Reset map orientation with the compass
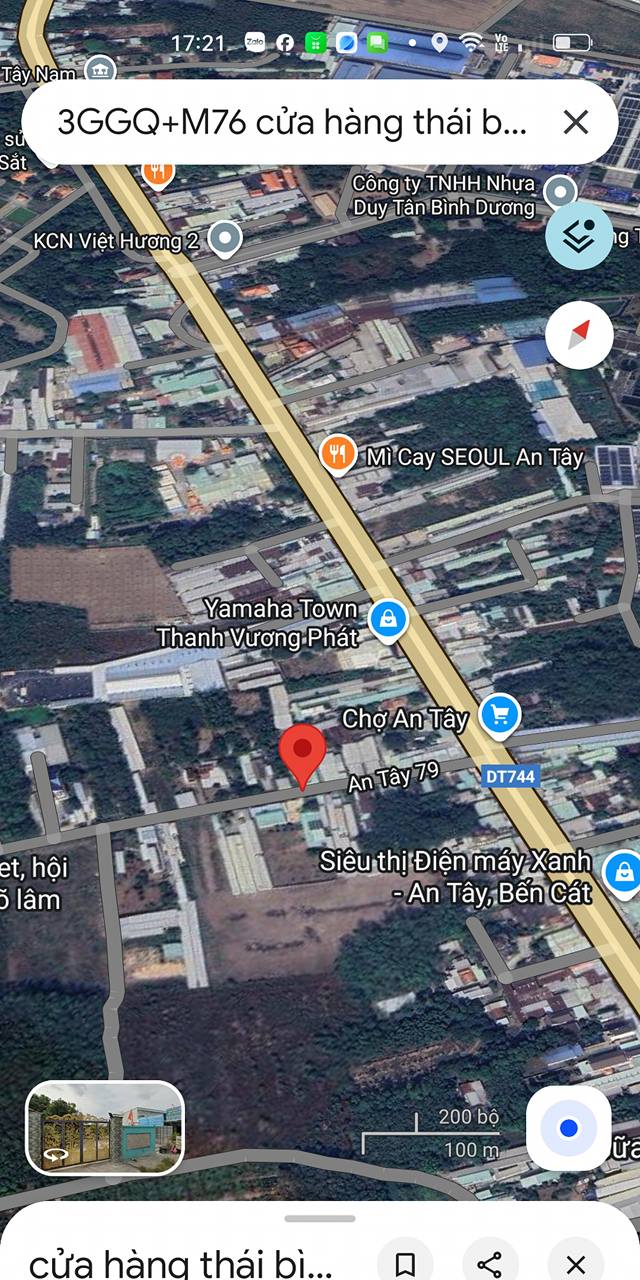 (x=580, y=335)
